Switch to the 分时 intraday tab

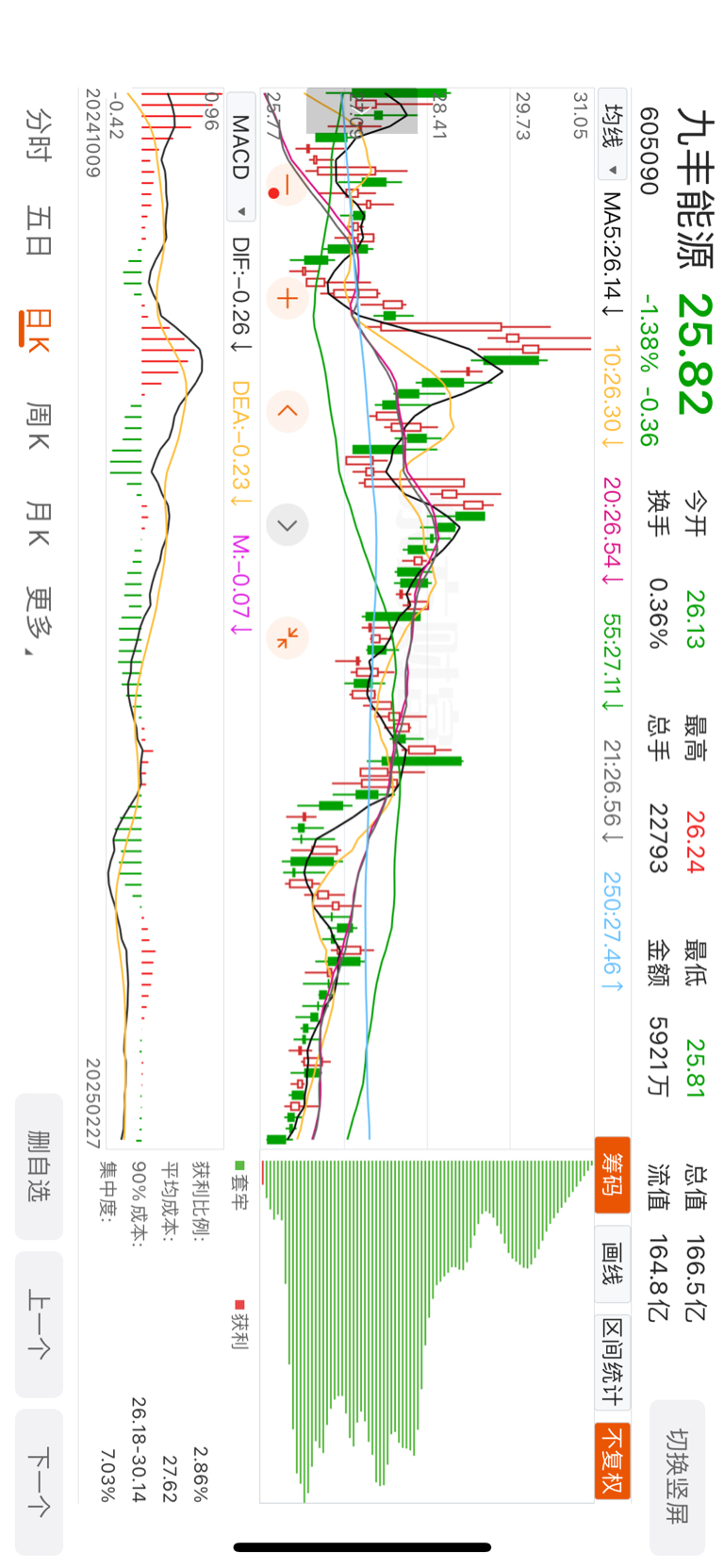click(38, 135)
